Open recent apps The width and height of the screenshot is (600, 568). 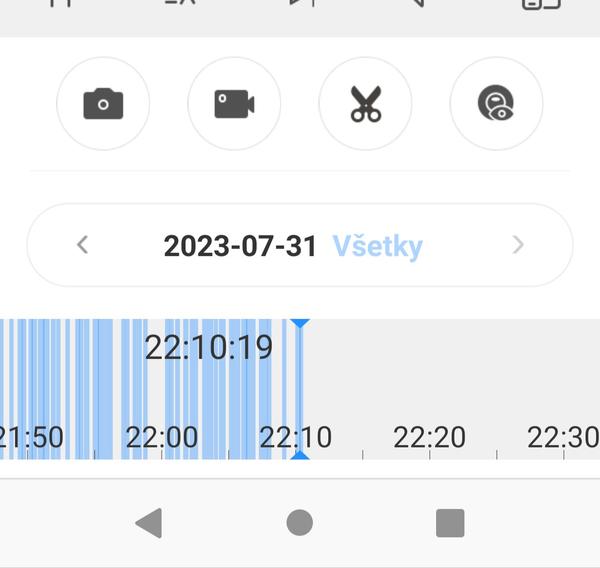pos(450,522)
